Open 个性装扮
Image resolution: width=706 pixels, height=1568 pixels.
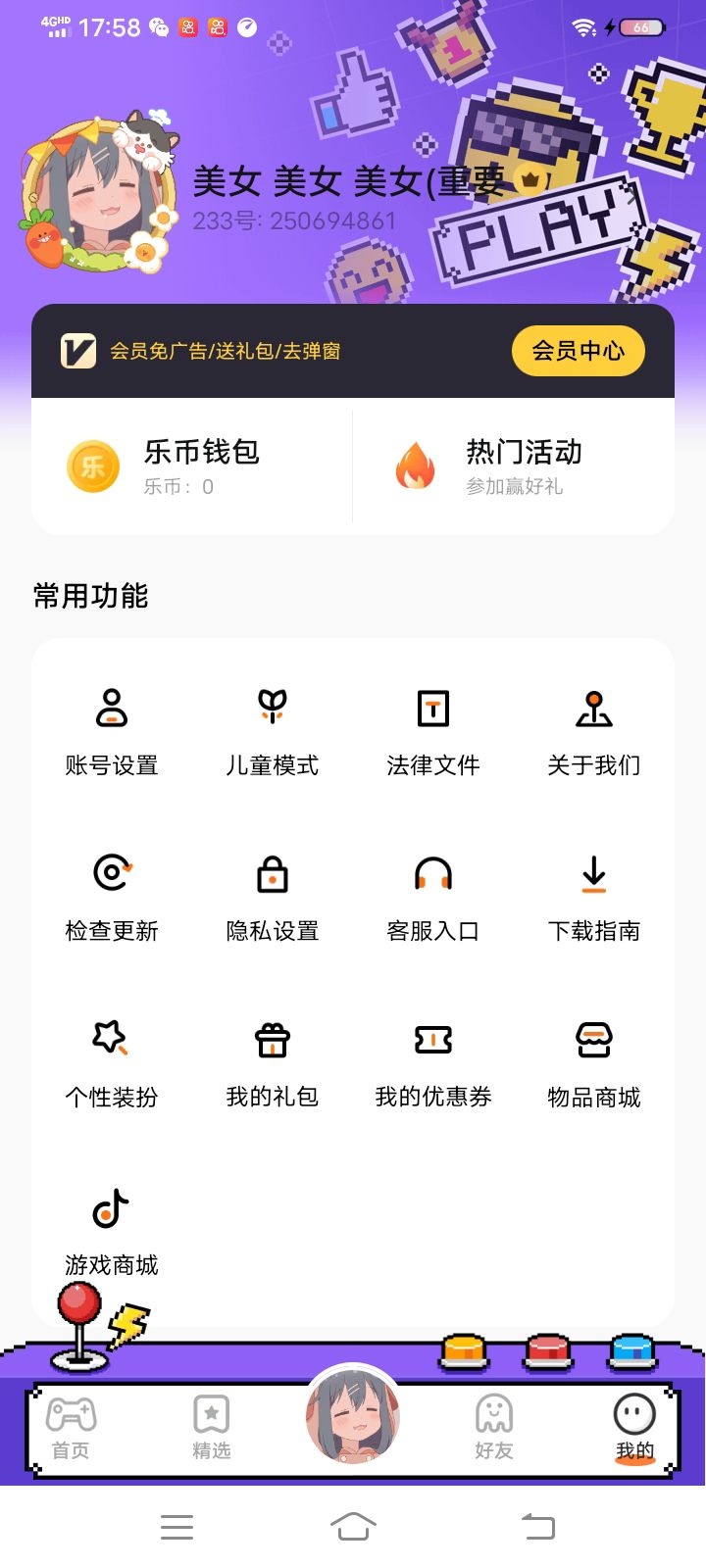click(112, 1061)
